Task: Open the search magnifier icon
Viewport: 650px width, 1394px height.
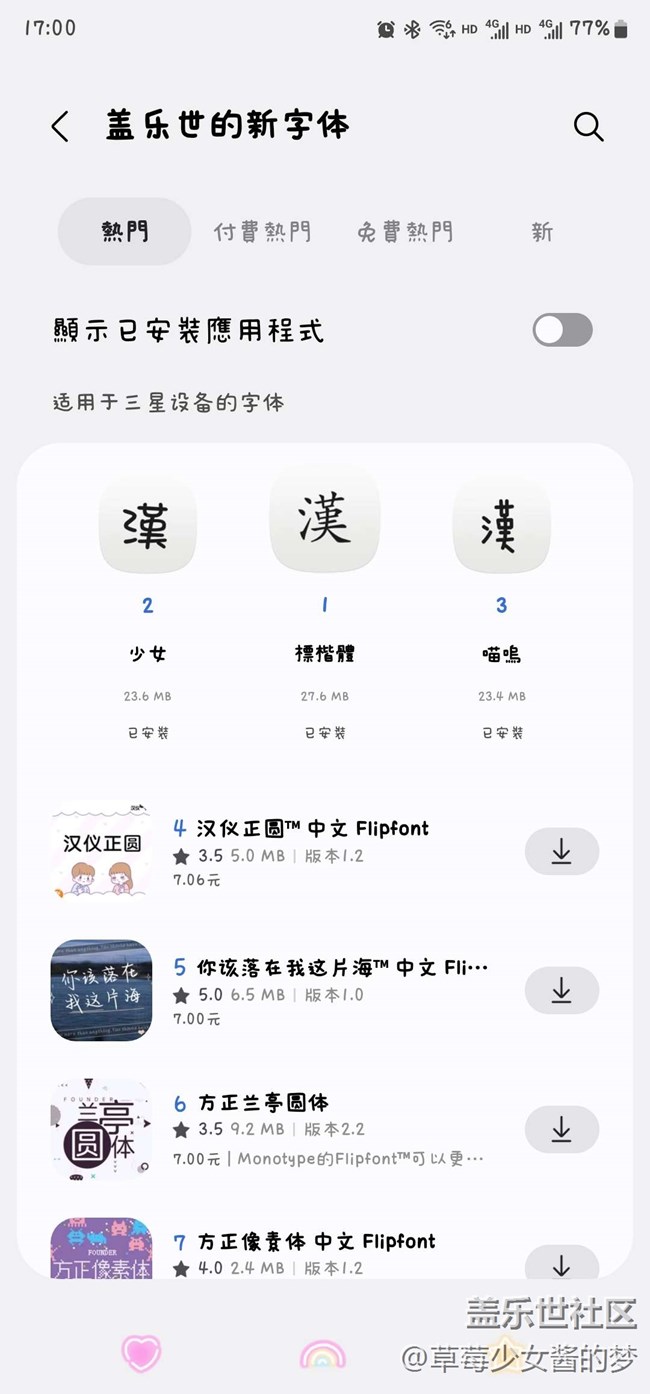Action: coord(588,127)
